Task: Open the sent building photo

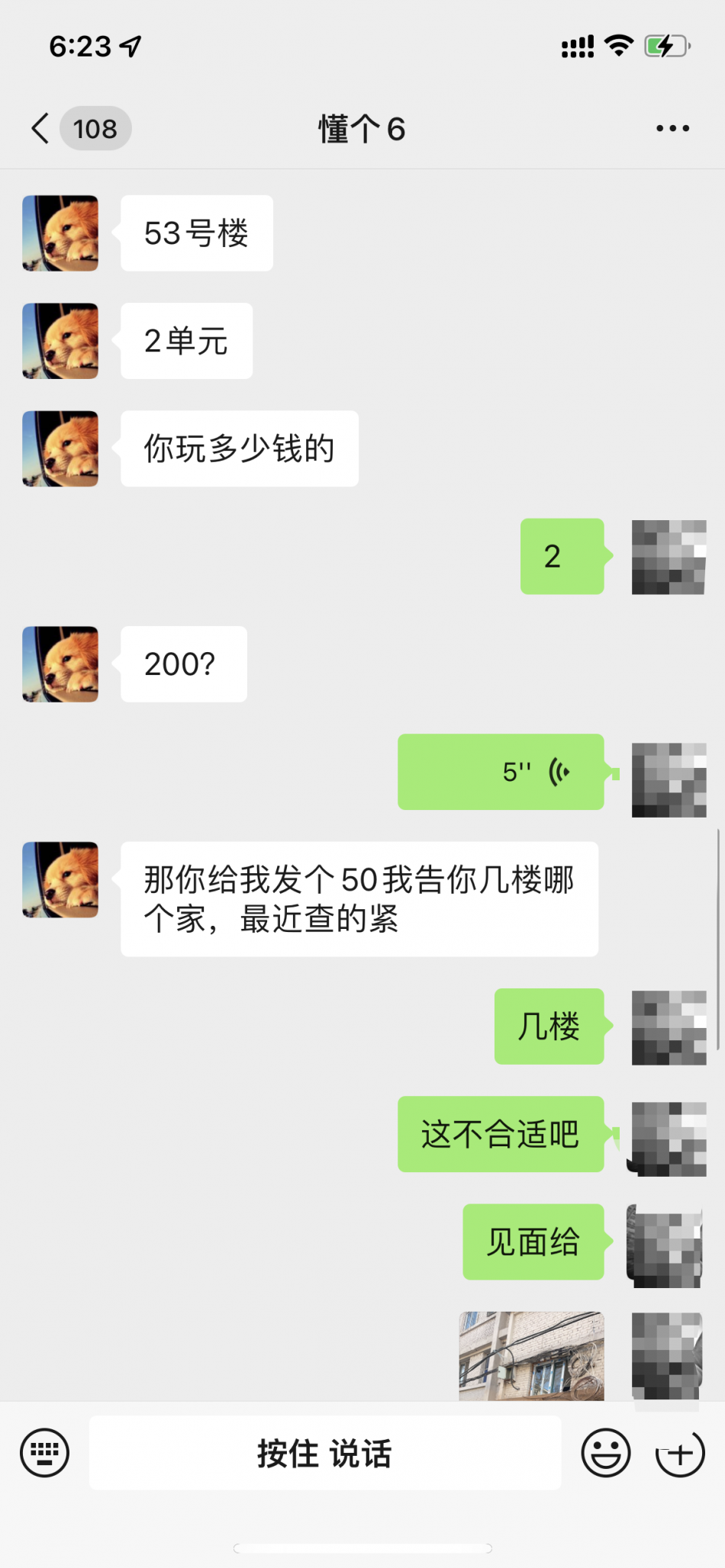Action: [x=531, y=1355]
